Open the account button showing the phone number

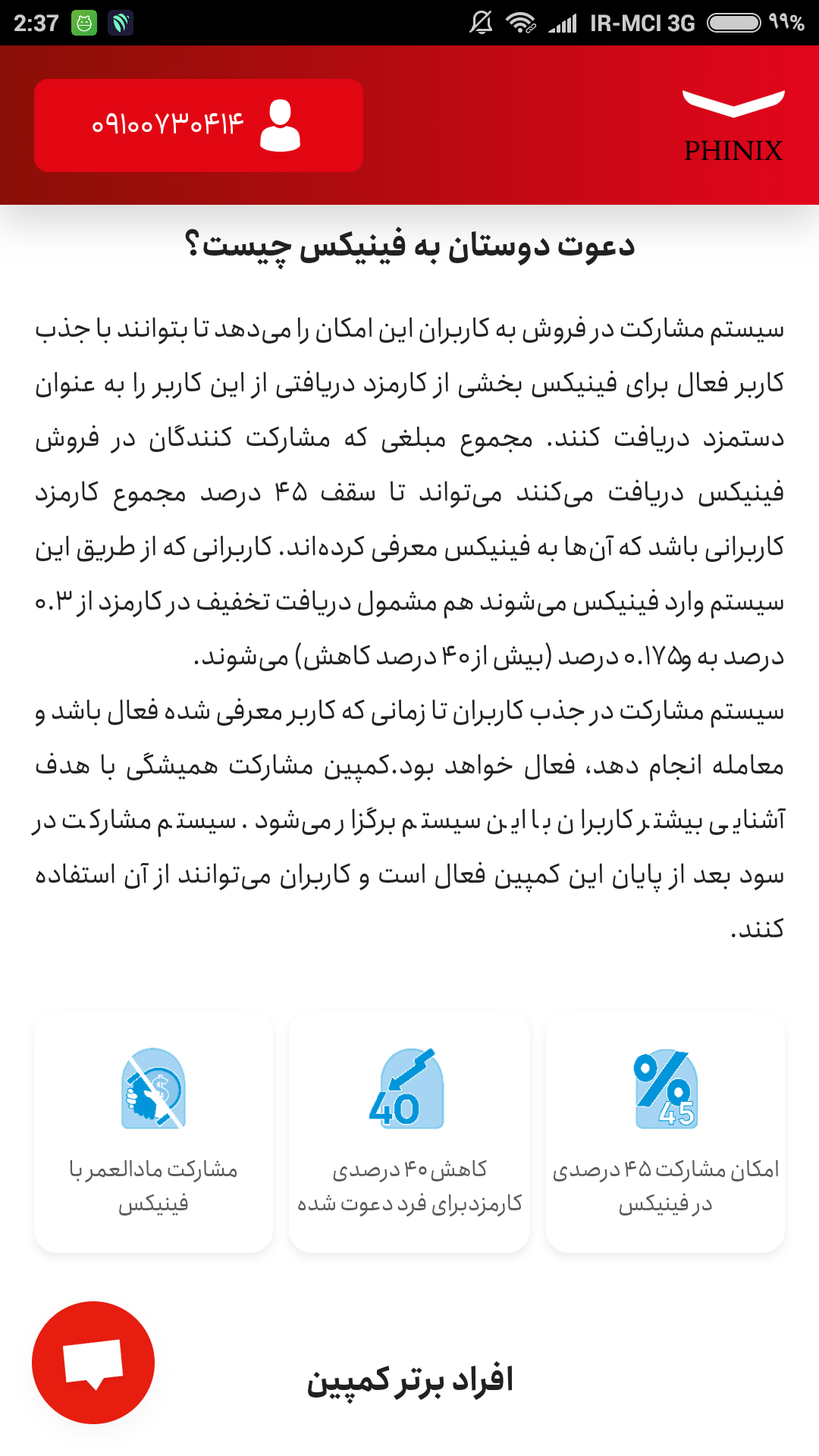pyautogui.click(x=199, y=125)
